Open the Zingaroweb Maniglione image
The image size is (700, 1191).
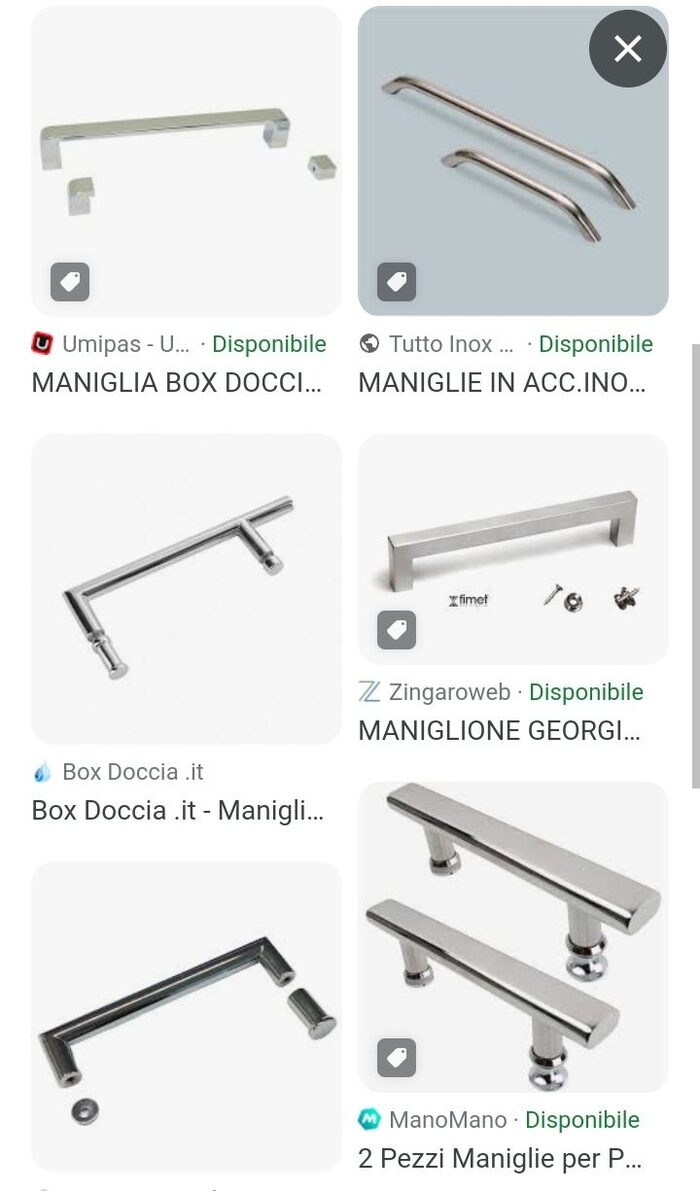pyautogui.click(x=512, y=548)
